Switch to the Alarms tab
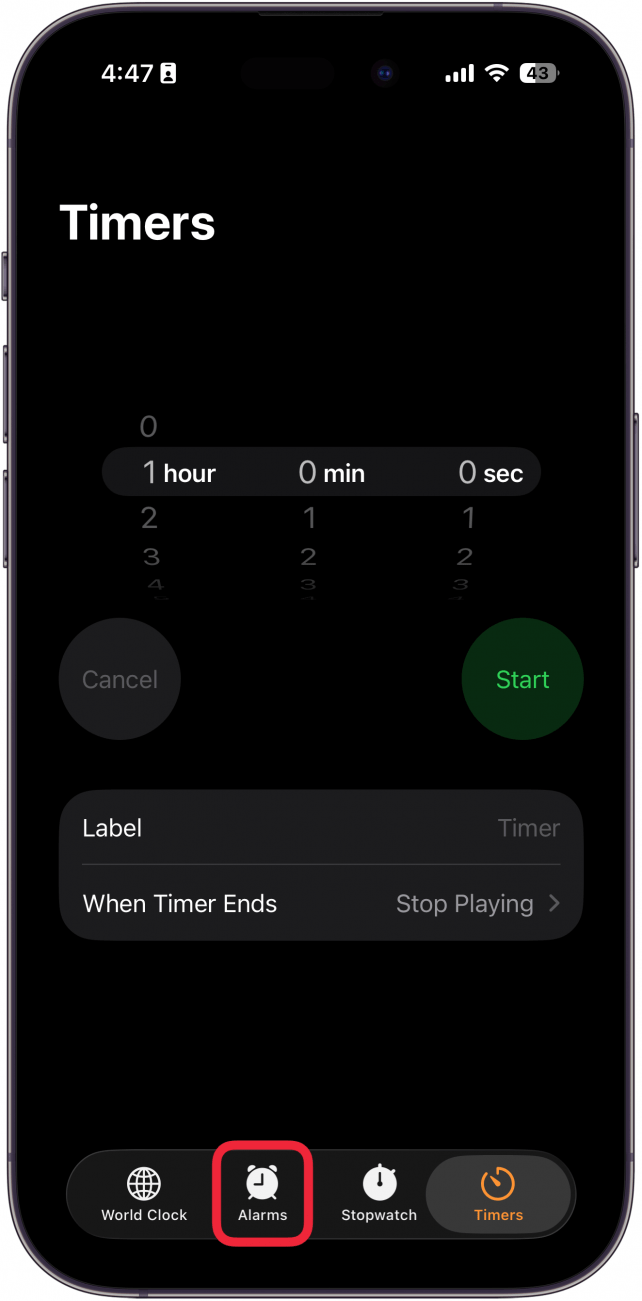 tap(262, 1195)
